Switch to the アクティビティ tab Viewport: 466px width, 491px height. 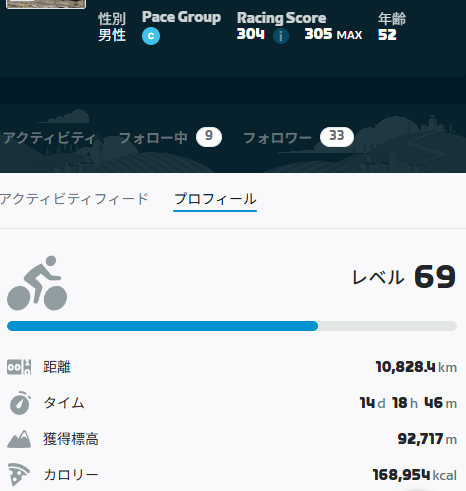[x=49, y=138]
